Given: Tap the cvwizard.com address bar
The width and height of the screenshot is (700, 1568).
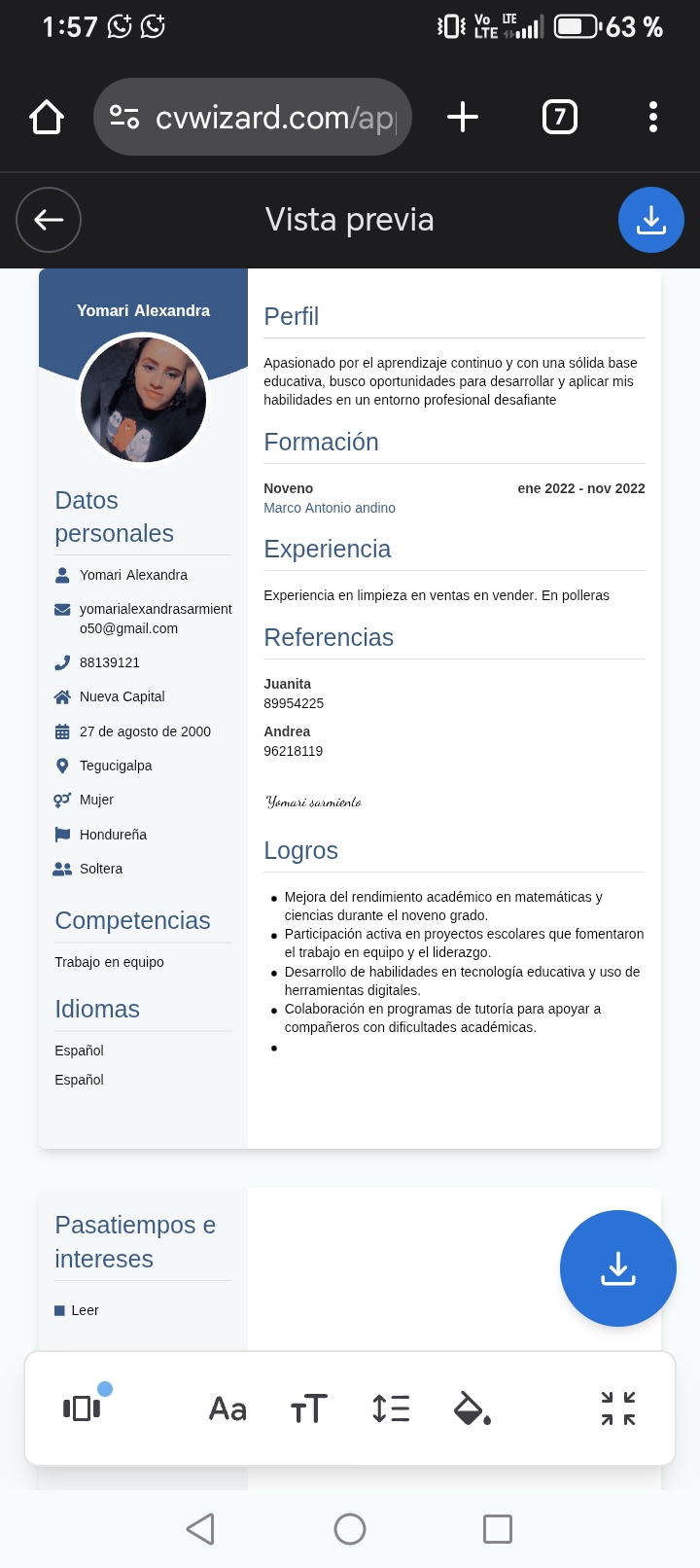Looking at the screenshot, I should click(253, 118).
